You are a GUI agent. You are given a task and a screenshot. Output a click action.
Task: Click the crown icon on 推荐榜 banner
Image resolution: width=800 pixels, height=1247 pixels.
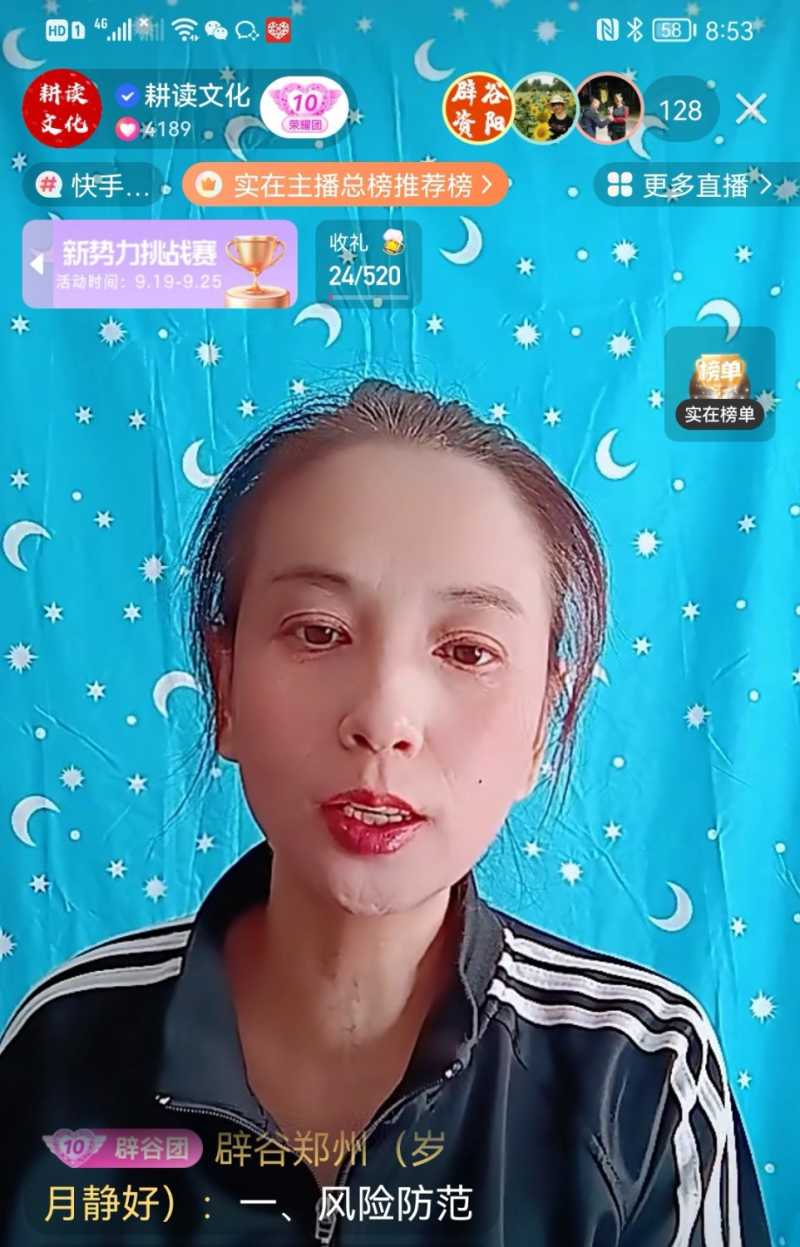(x=206, y=184)
